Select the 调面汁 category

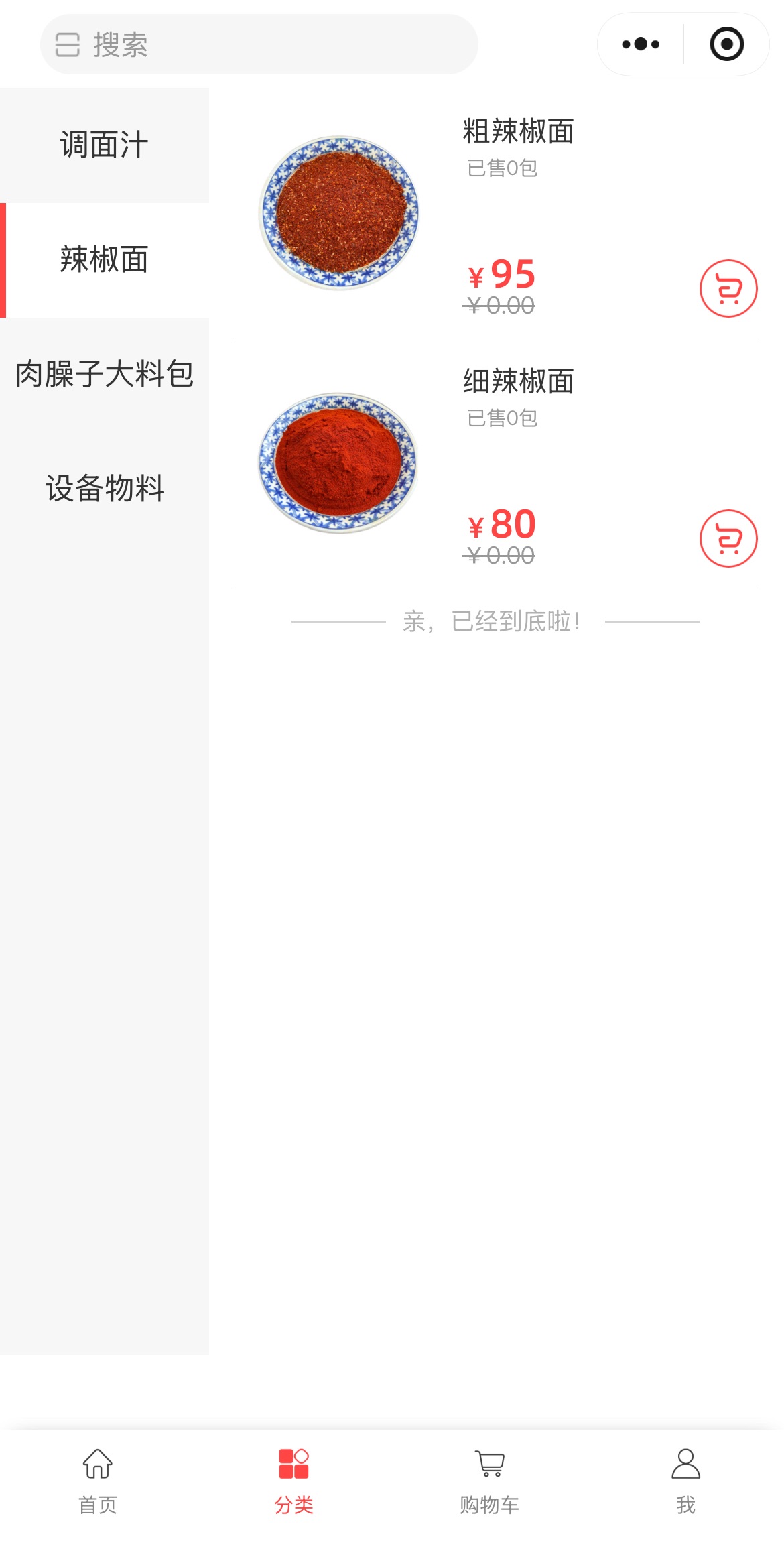tap(105, 145)
